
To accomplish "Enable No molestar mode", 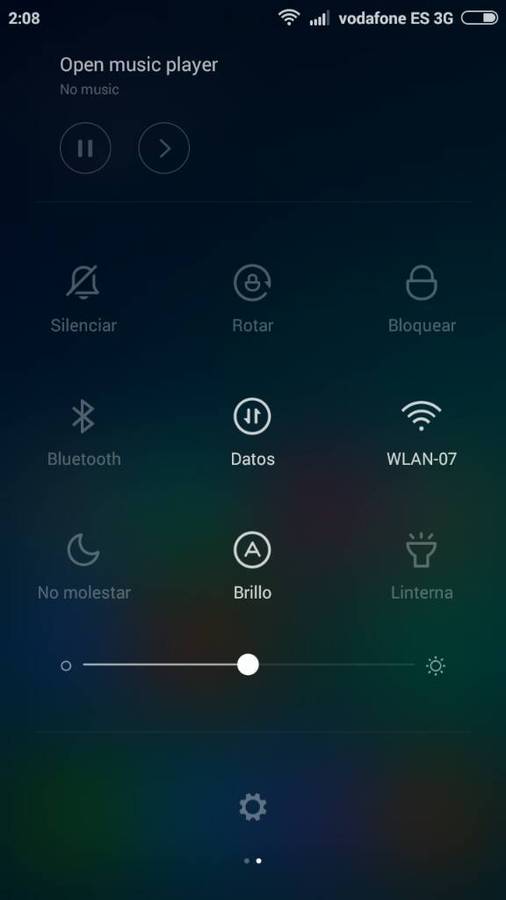I will point(84,566).
